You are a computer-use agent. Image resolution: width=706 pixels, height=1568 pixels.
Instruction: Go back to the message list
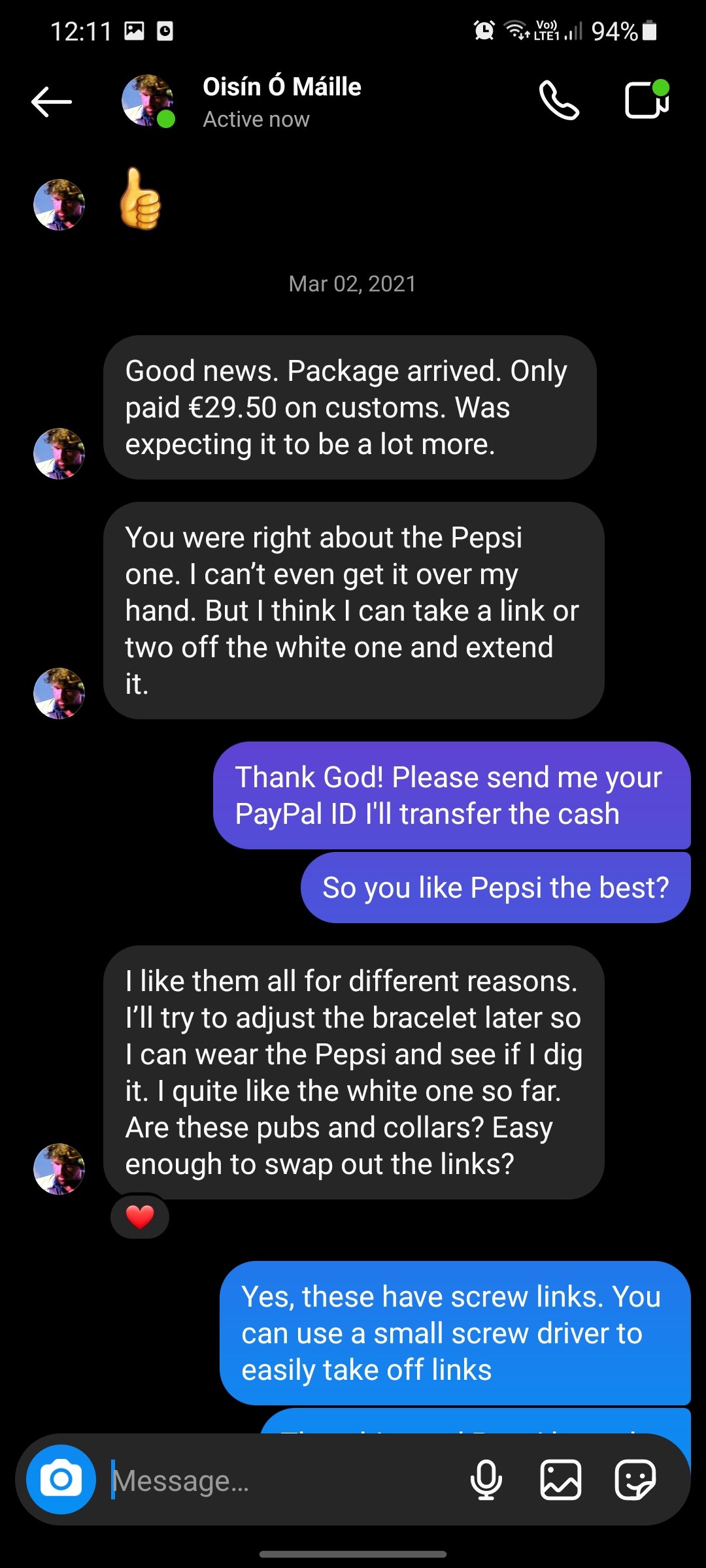(52, 102)
